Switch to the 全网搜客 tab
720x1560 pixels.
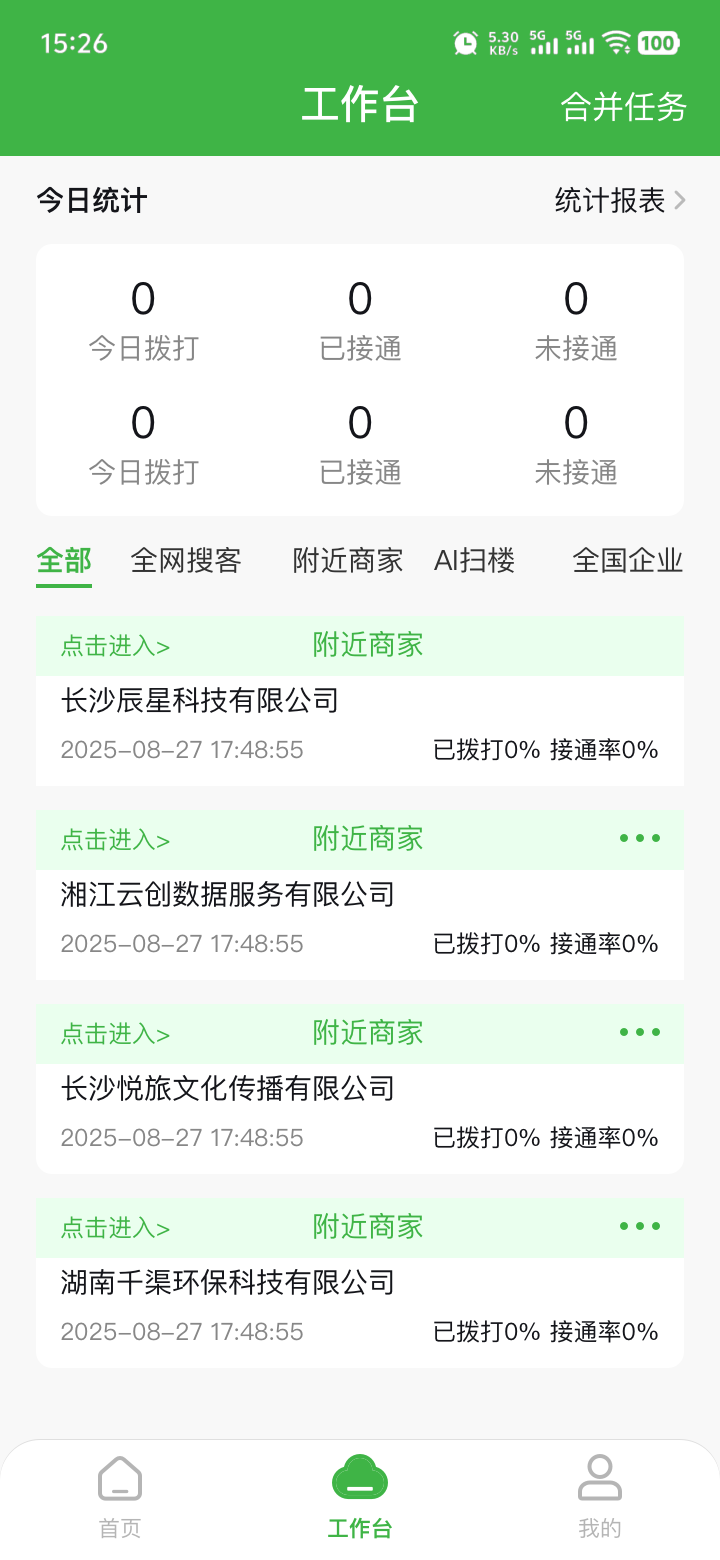[x=186, y=561]
